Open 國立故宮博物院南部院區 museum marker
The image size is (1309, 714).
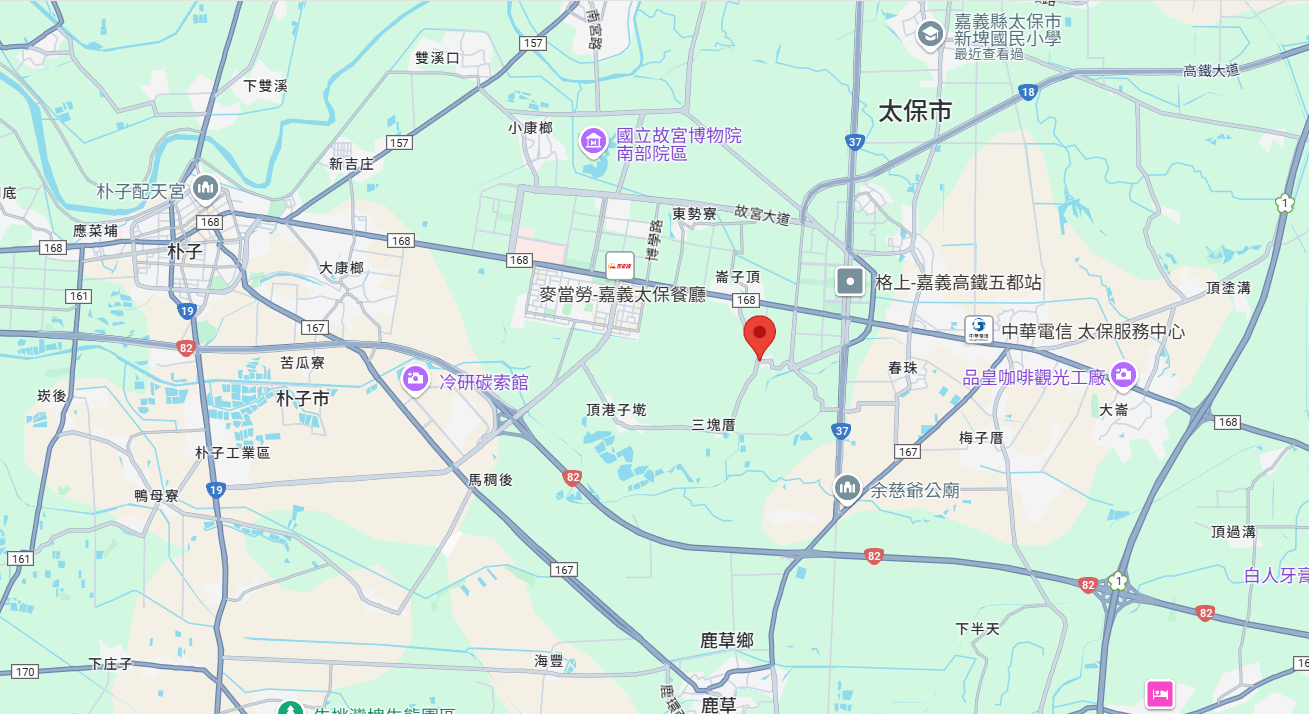pos(594,143)
